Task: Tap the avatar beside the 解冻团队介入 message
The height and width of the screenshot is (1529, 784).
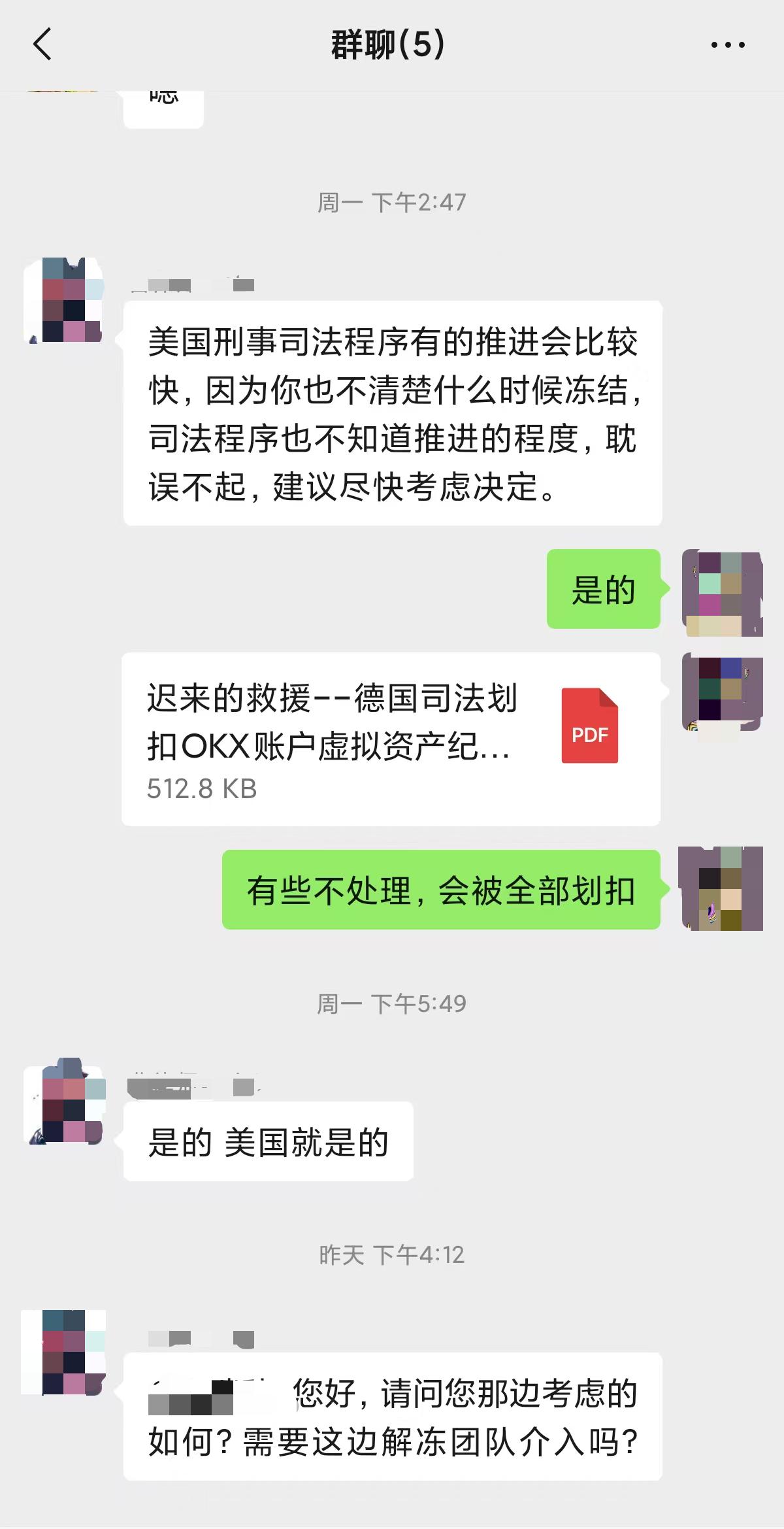Action: coord(64,1353)
